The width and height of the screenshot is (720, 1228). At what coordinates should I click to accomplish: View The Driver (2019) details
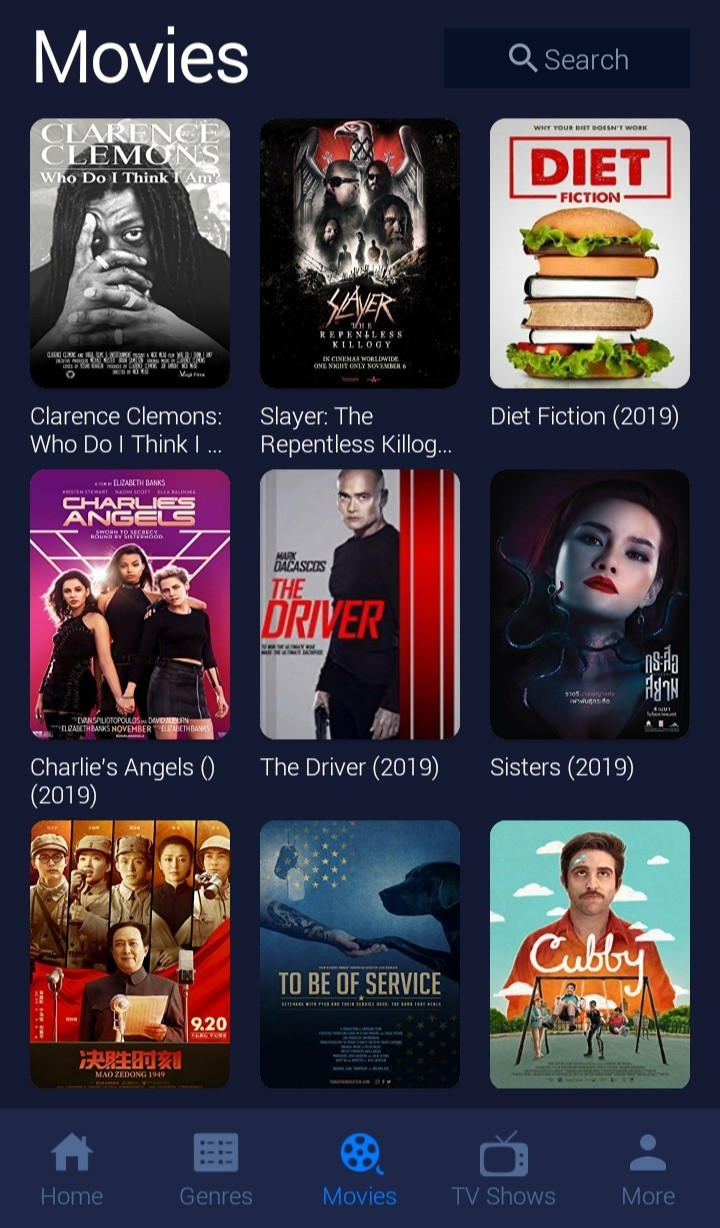coord(360,604)
